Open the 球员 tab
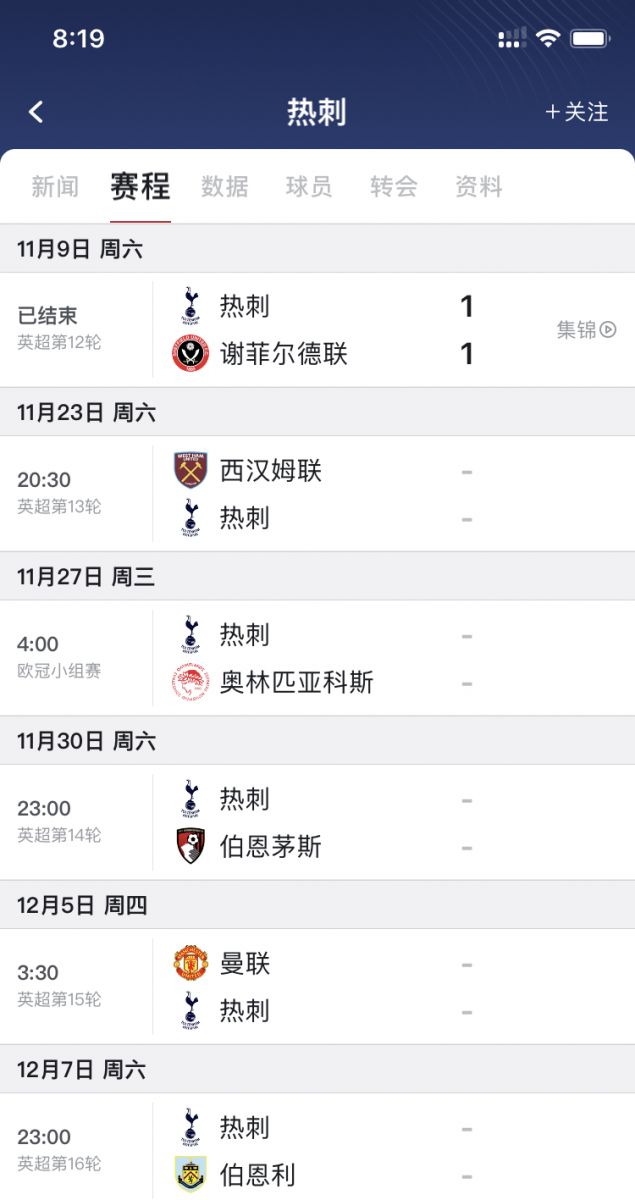This screenshot has height=1200, width=635. pyautogui.click(x=309, y=186)
